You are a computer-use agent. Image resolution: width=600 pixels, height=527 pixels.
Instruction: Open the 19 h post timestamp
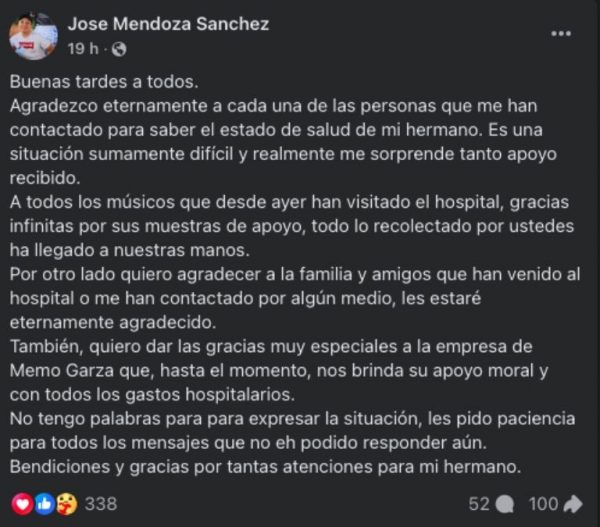click(83, 48)
